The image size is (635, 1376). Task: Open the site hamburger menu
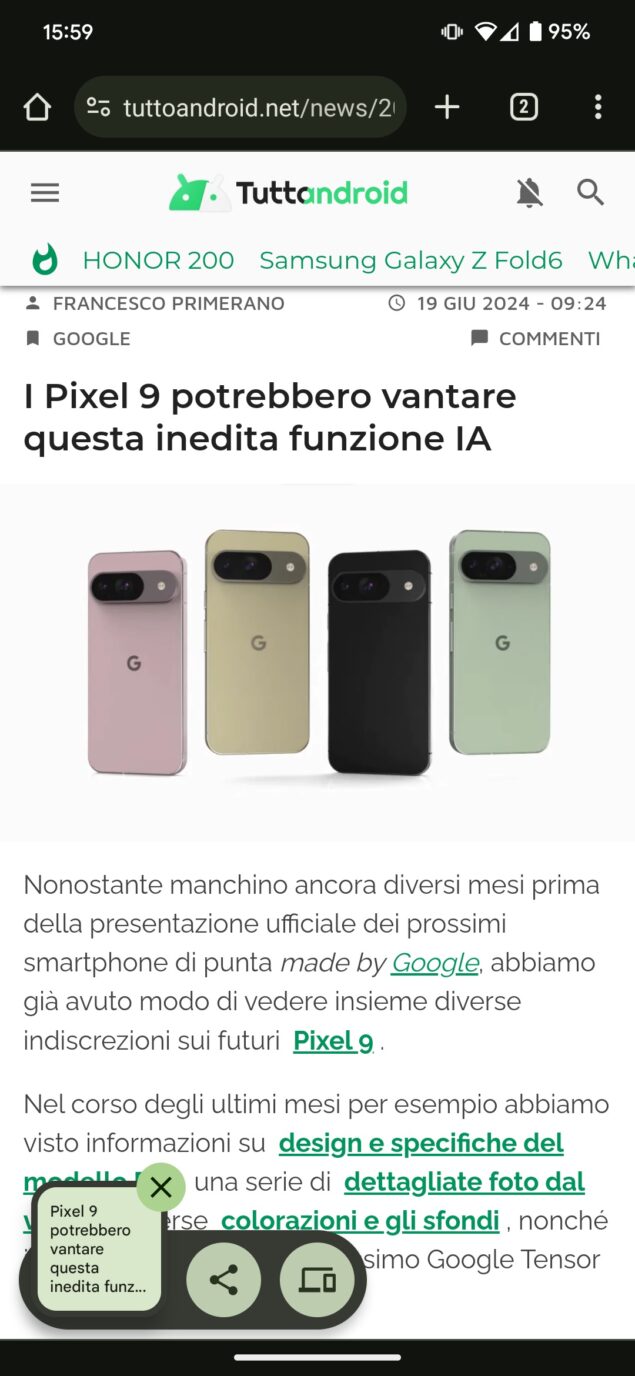click(x=45, y=193)
